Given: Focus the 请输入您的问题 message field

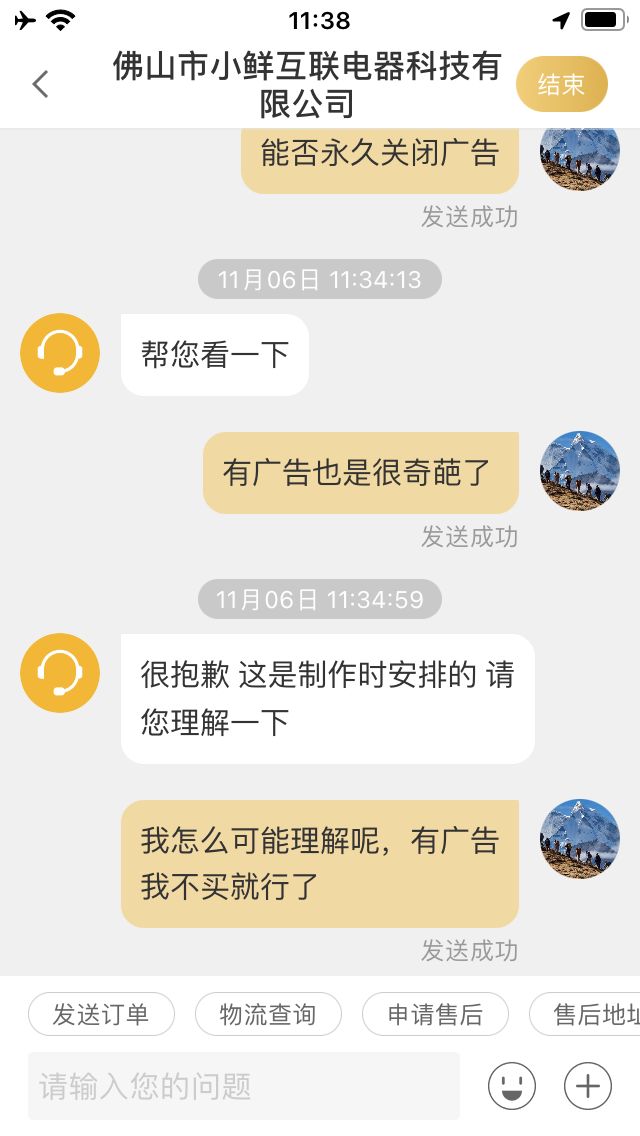Looking at the screenshot, I should [243, 1086].
